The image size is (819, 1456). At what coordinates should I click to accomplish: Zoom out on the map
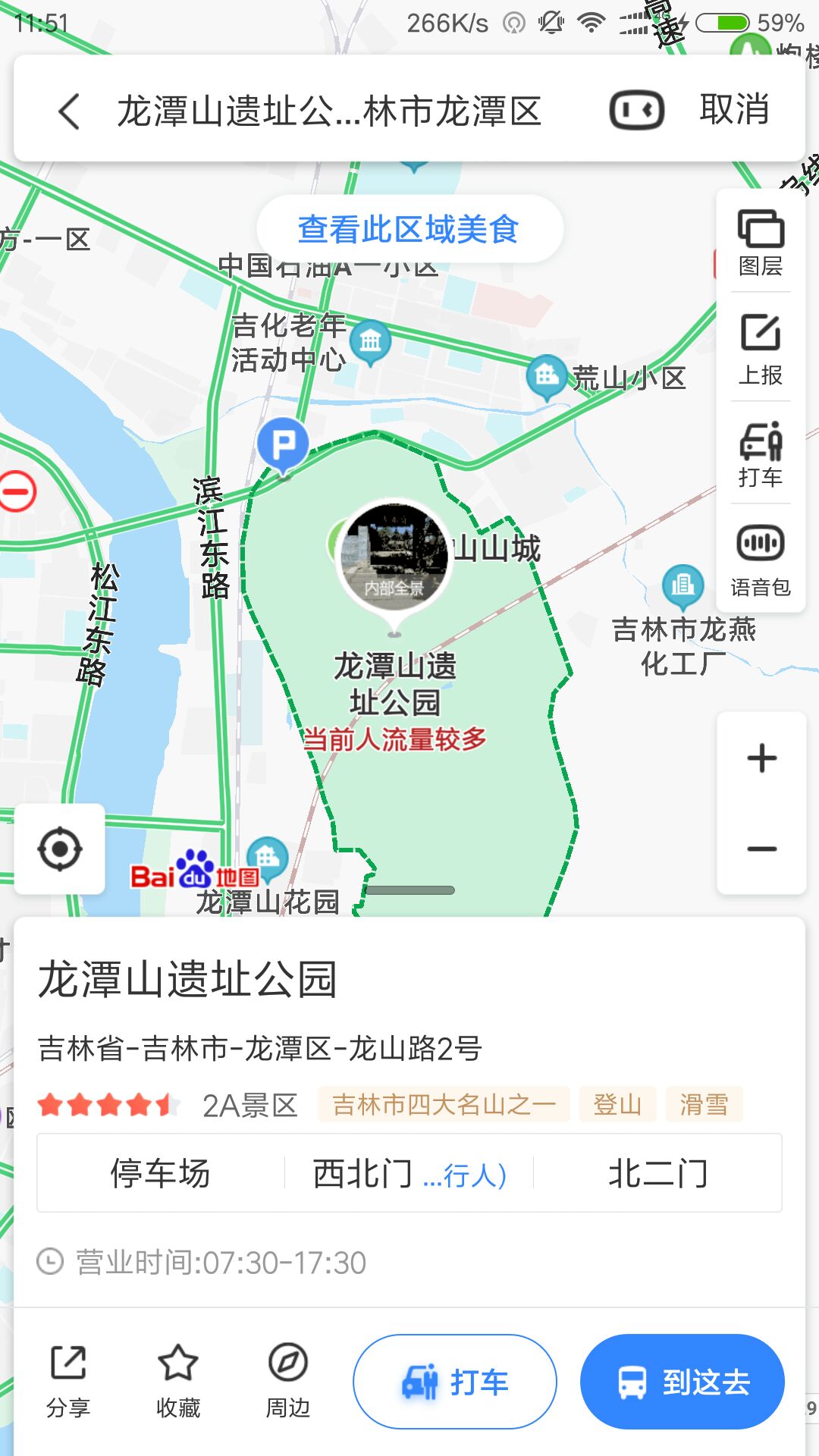point(761,849)
